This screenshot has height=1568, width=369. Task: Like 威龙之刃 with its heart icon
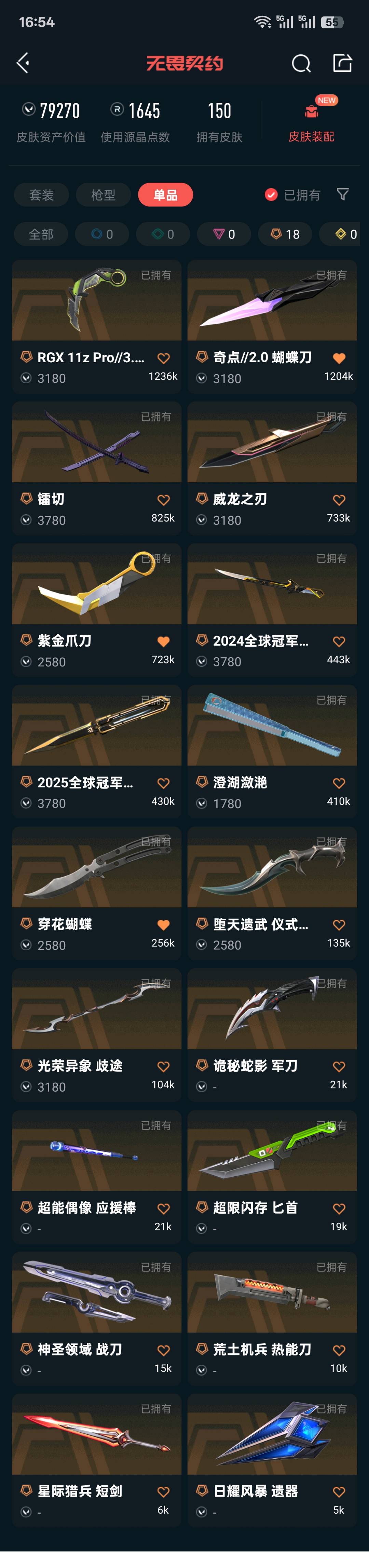point(339,500)
